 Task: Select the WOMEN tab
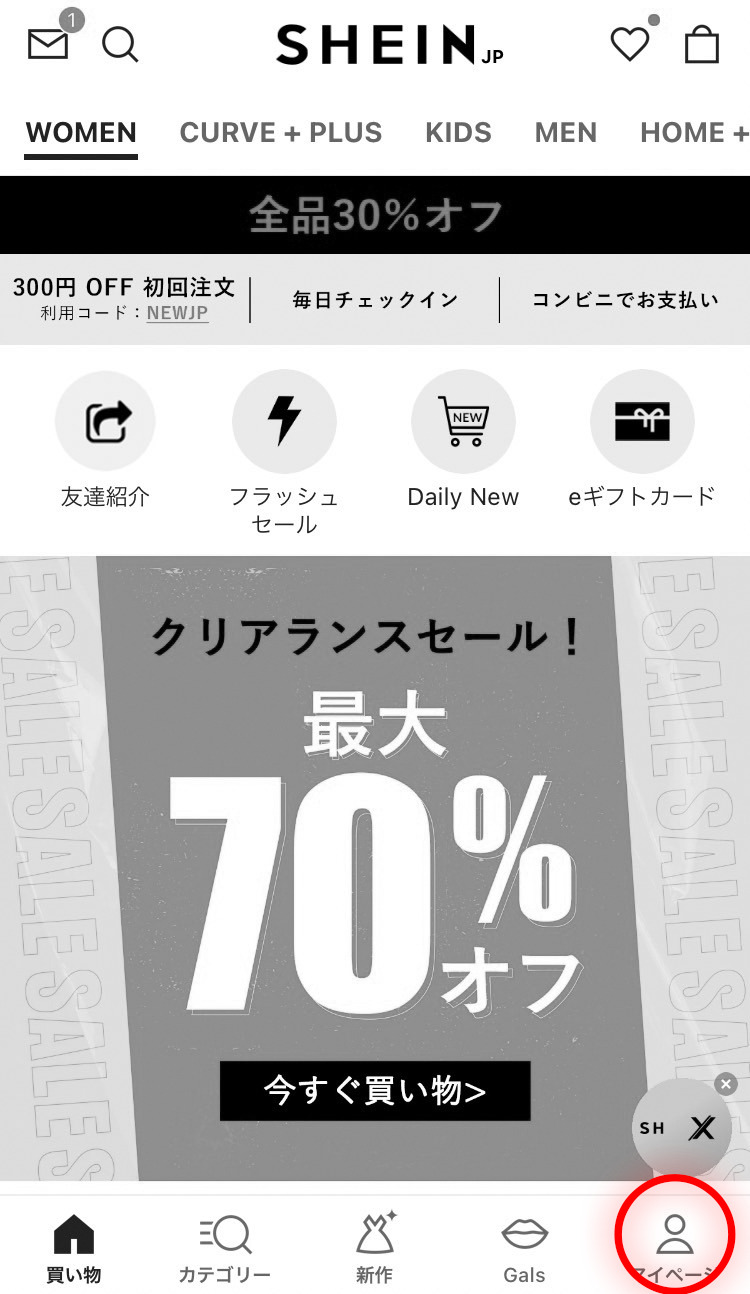coord(81,133)
